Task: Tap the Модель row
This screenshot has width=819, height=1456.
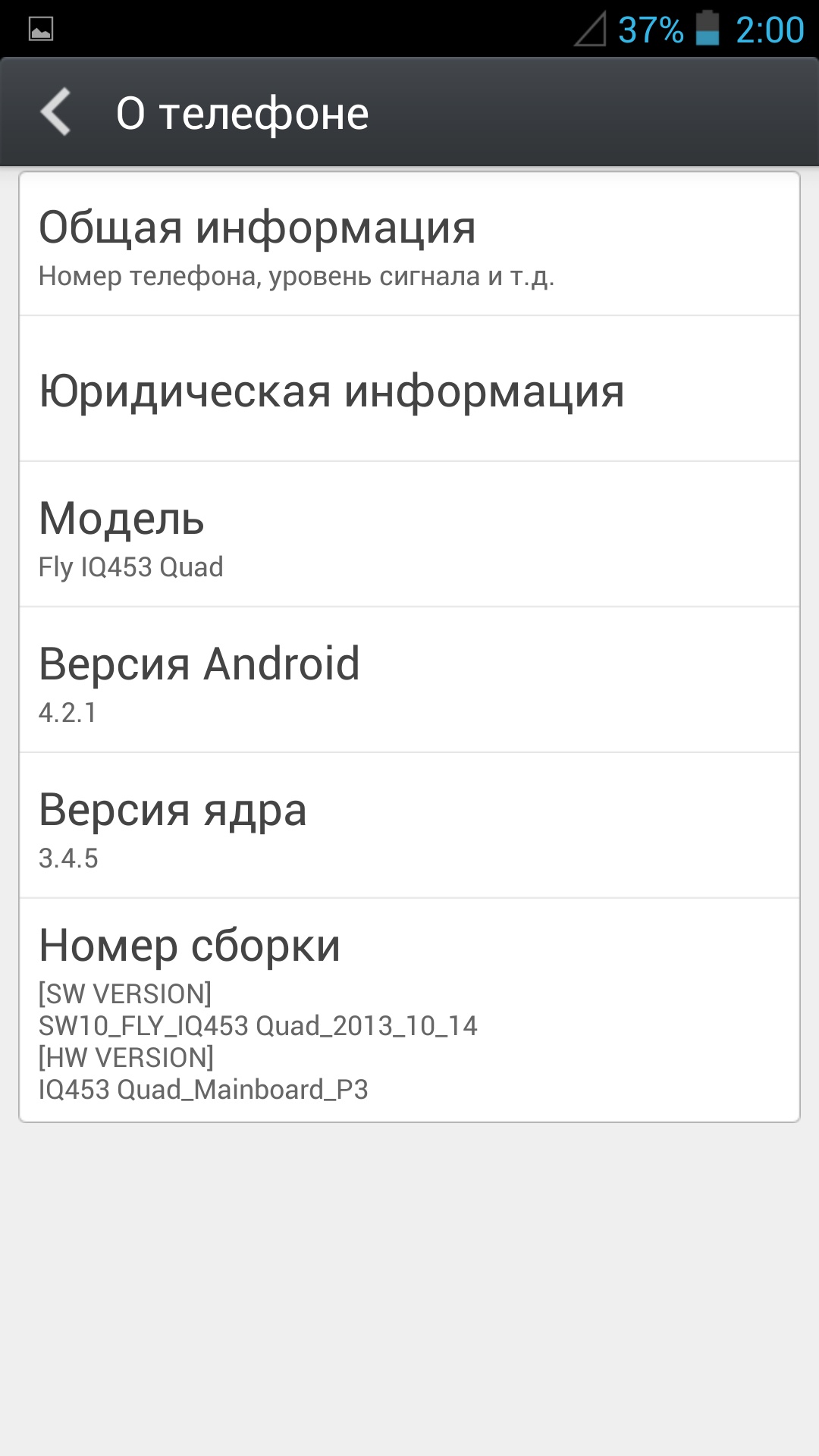Action: tap(409, 535)
